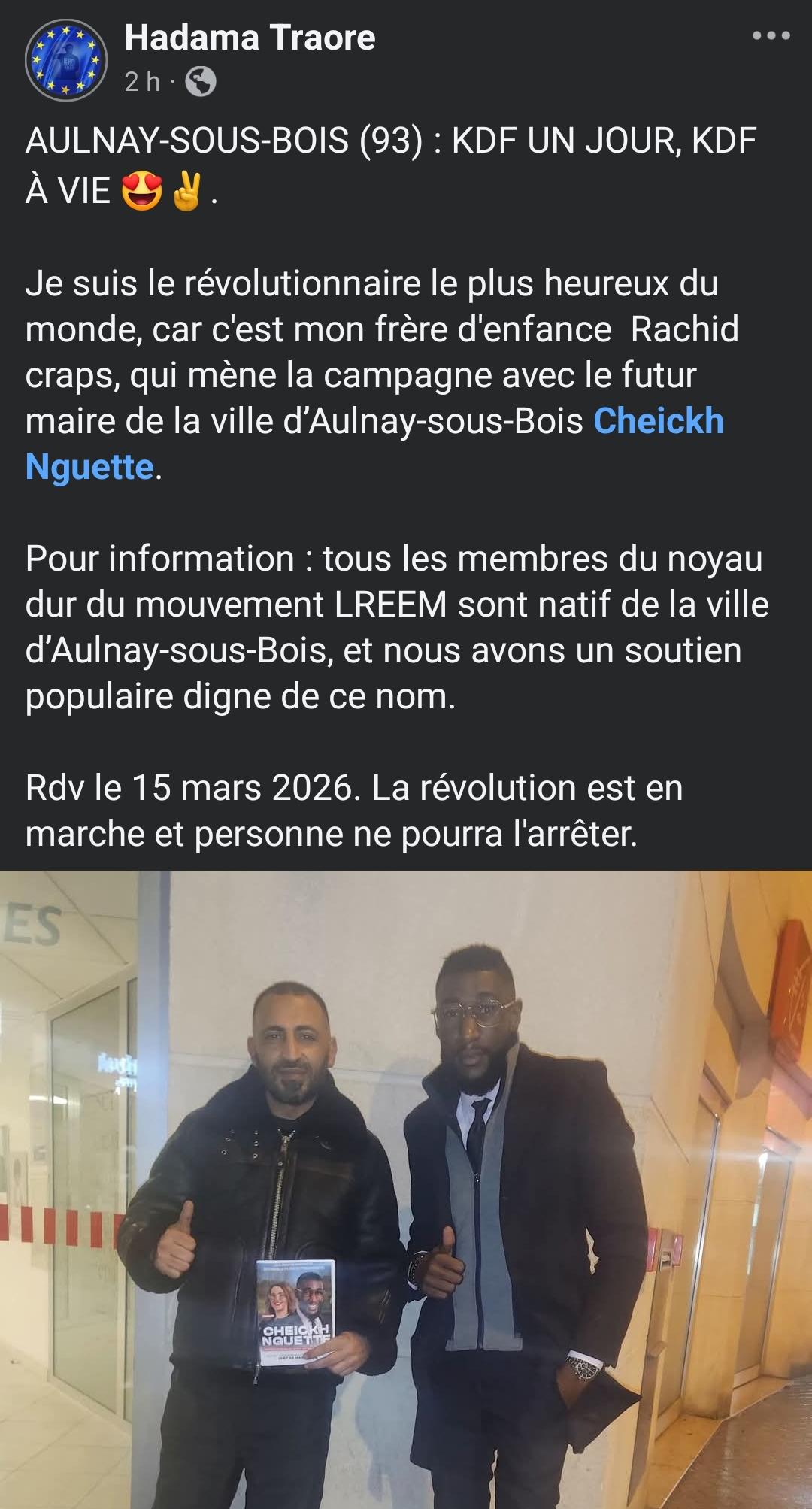812x1509 pixels.
Task: Open the post's three-dot overflow menu
Action: [x=771, y=35]
